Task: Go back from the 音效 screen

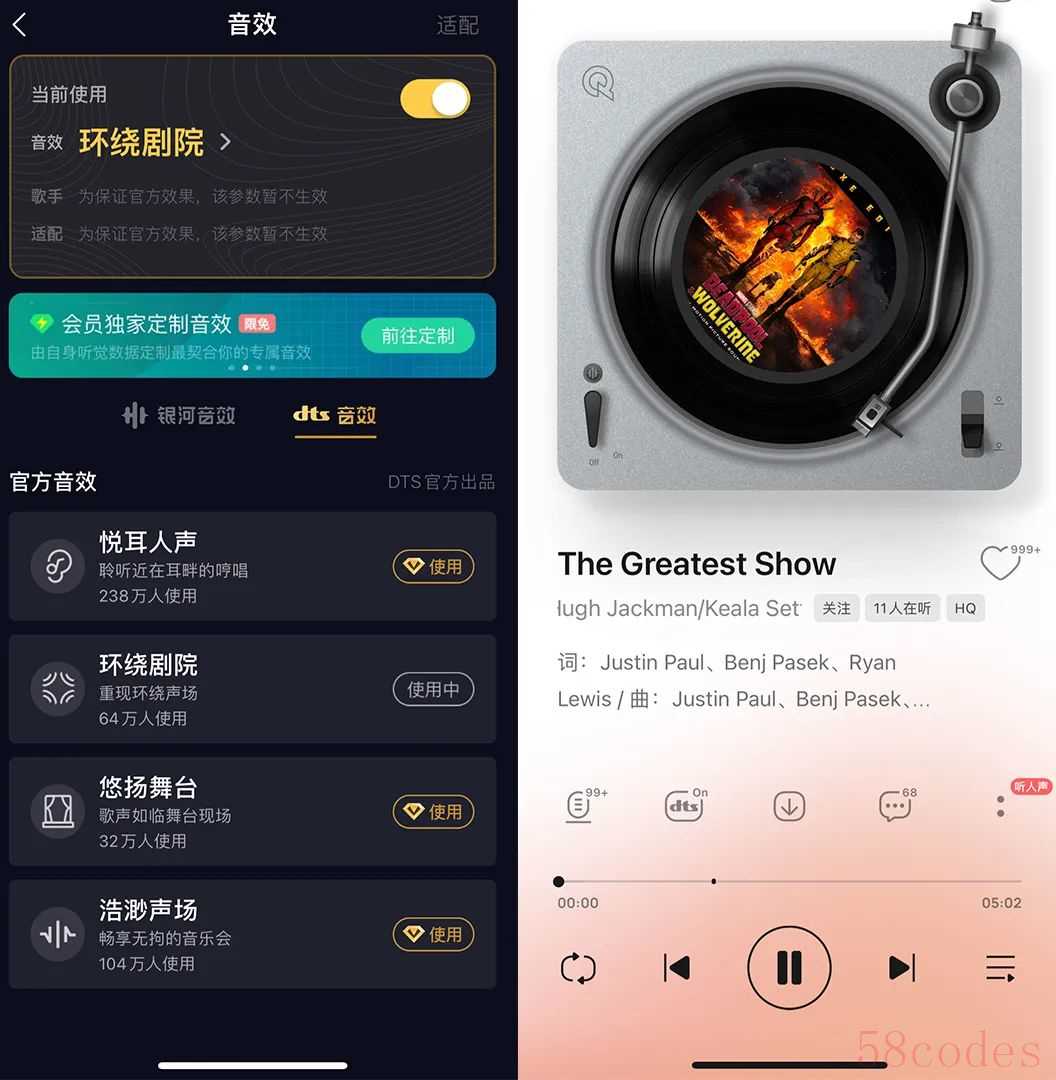Action: tap(20, 26)
